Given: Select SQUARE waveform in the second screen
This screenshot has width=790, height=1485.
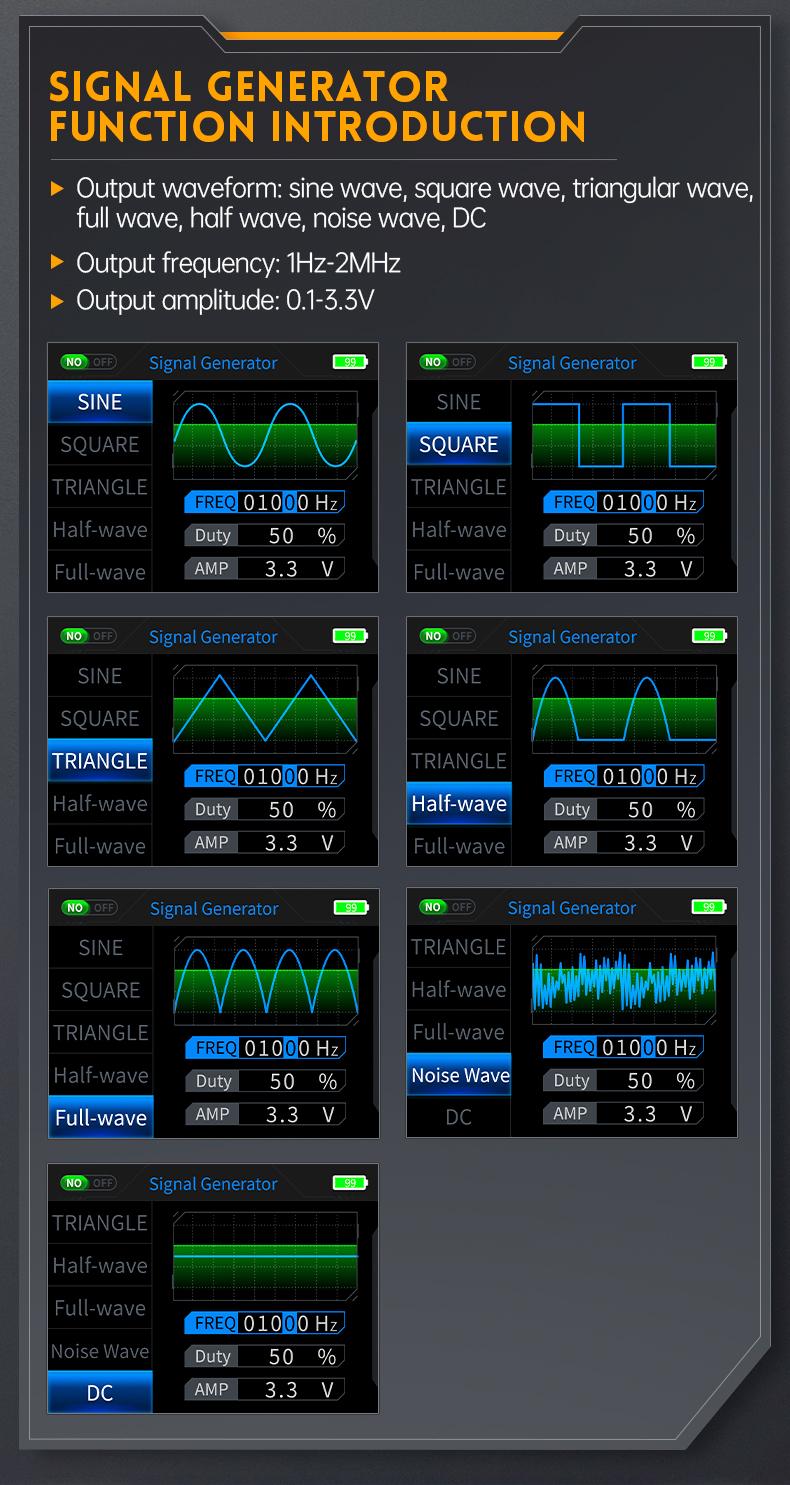Looking at the screenshot, I should click(x=458, y=444).
